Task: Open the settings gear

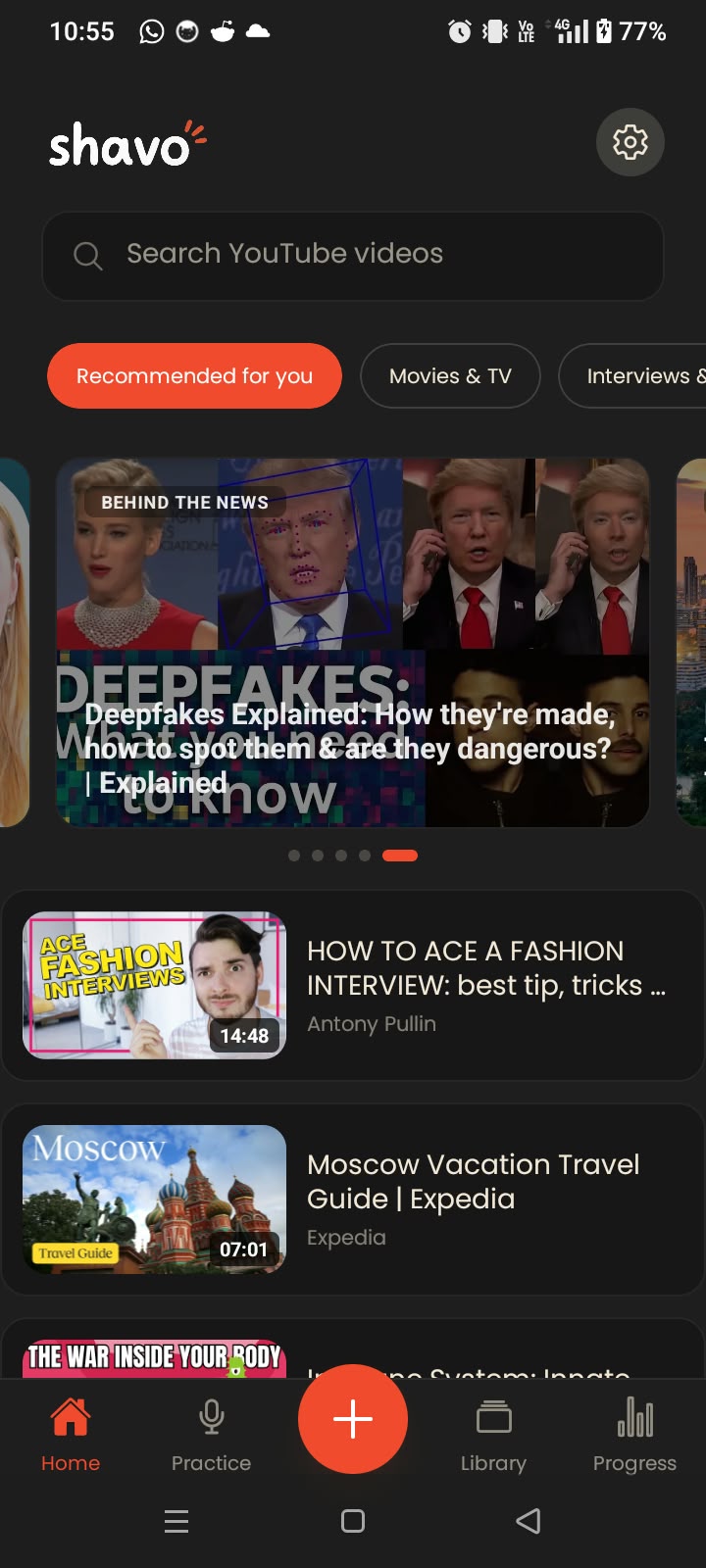Action: pos(630,142)
